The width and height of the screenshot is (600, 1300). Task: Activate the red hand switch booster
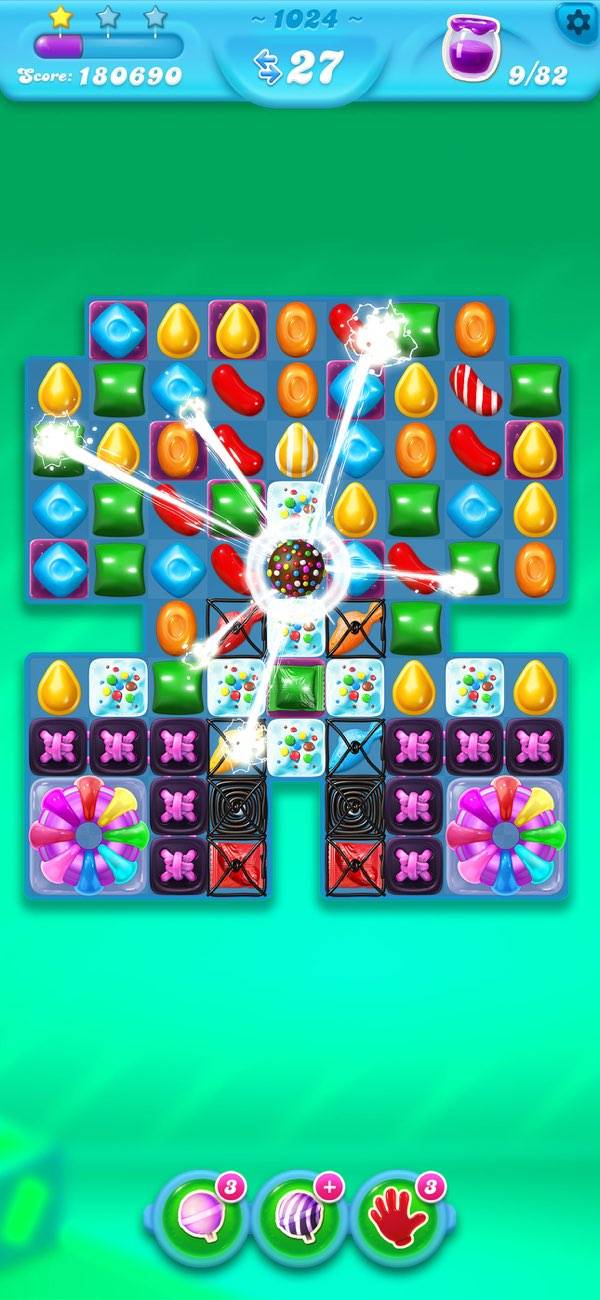(x=399, y=1218)
